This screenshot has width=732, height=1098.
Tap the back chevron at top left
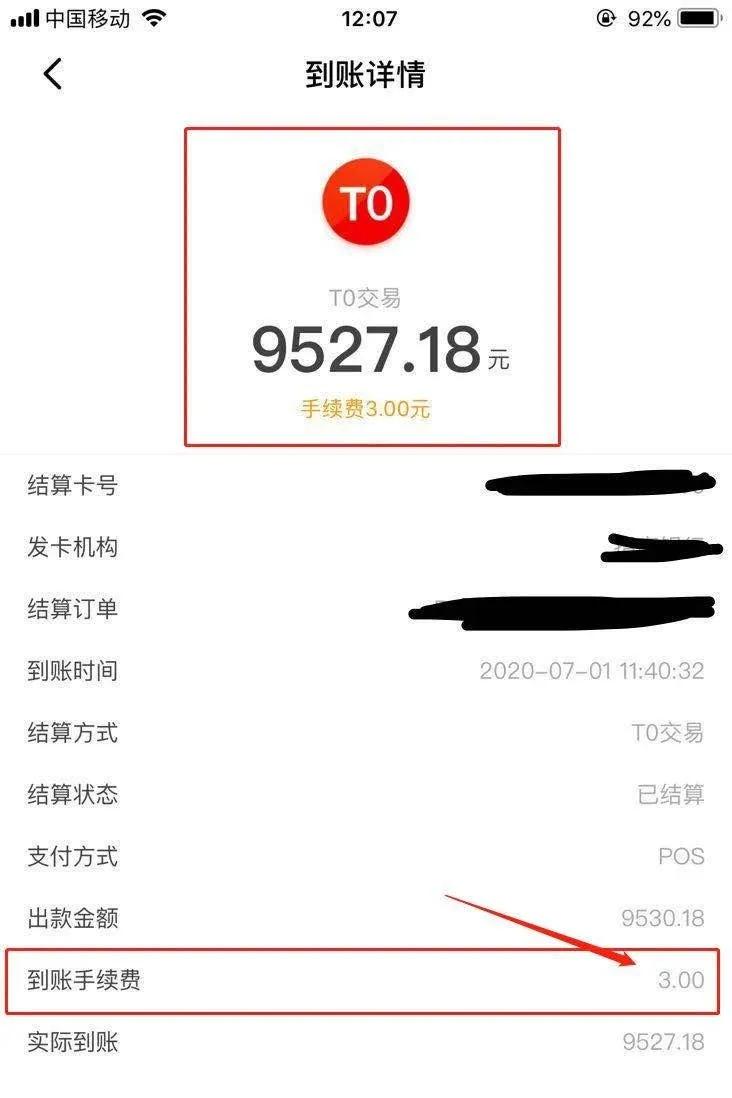click(52, 74)
